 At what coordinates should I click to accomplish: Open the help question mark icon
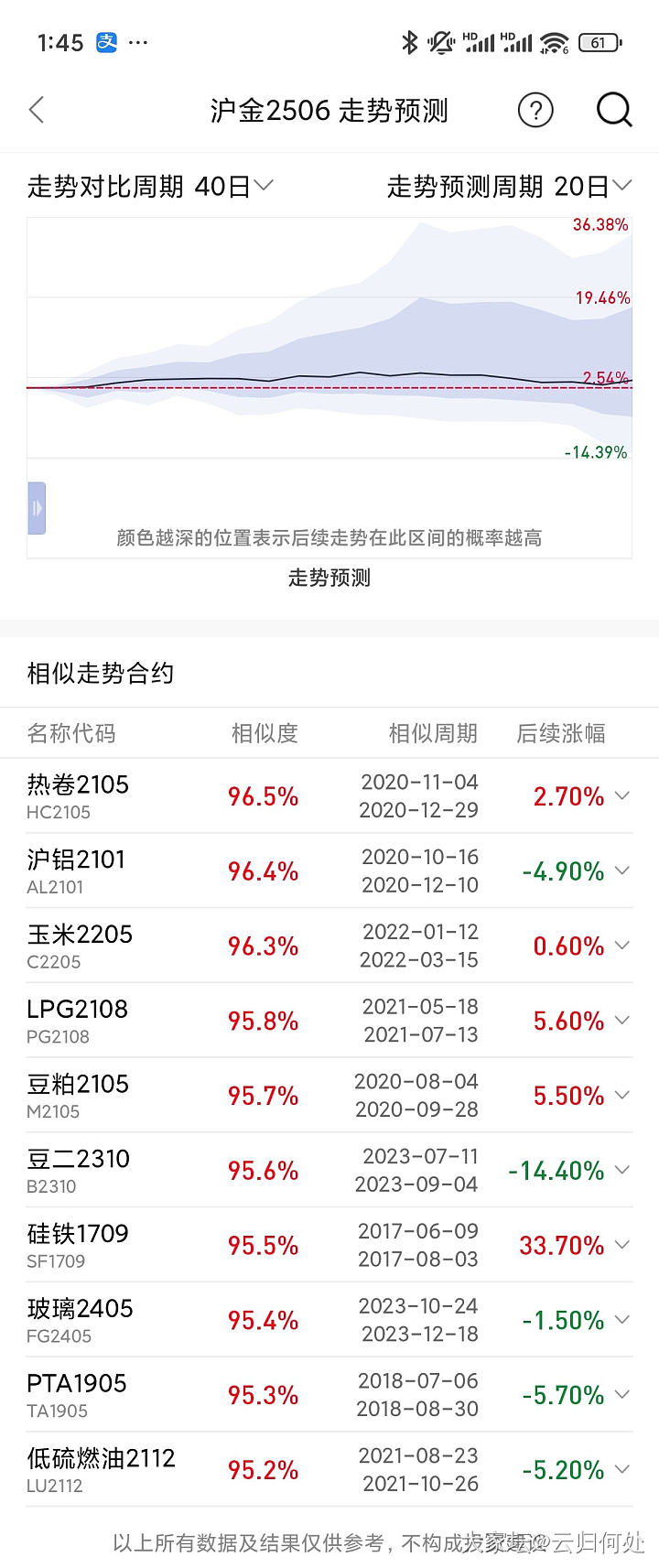535,111
